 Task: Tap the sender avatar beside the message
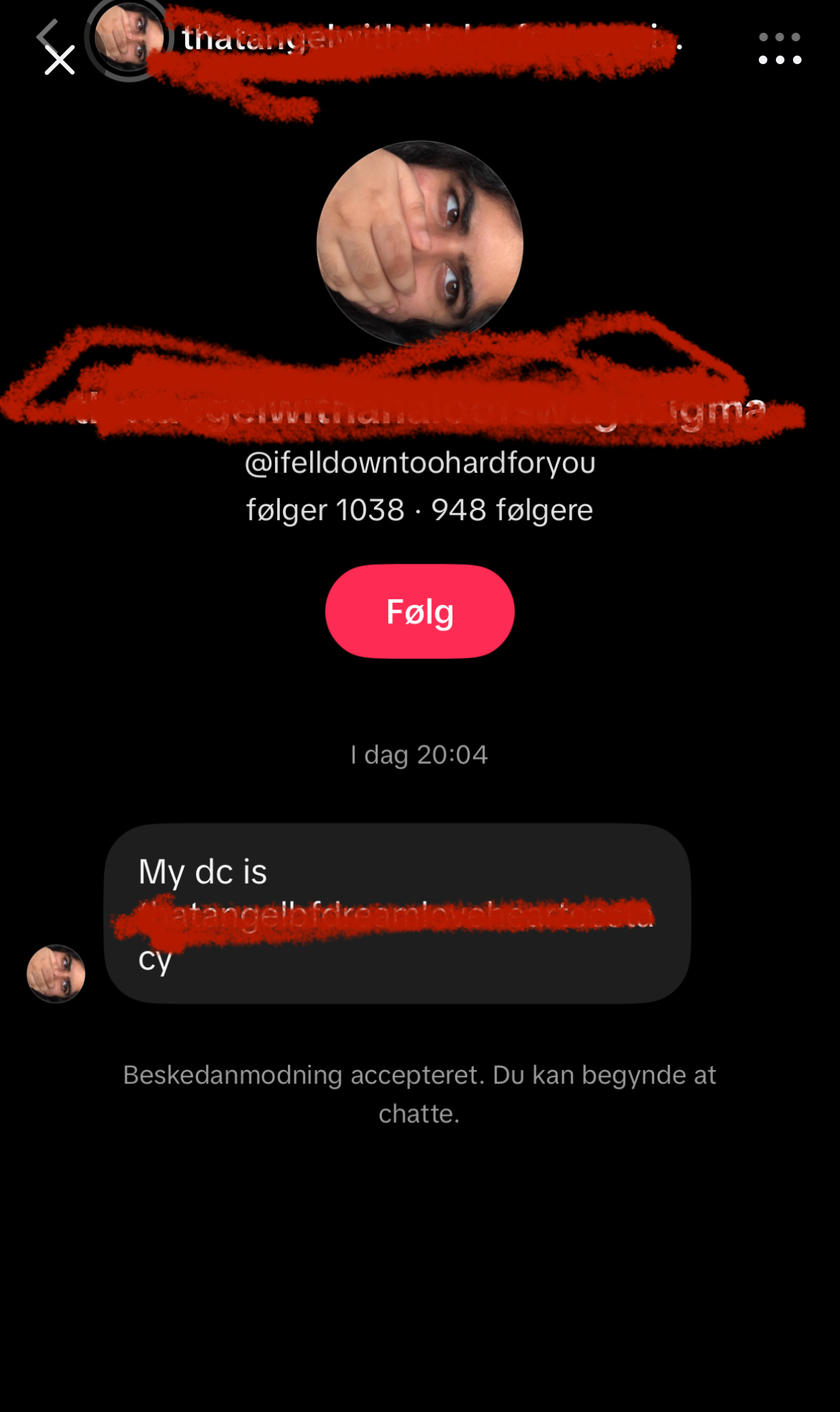coord(56,973)
